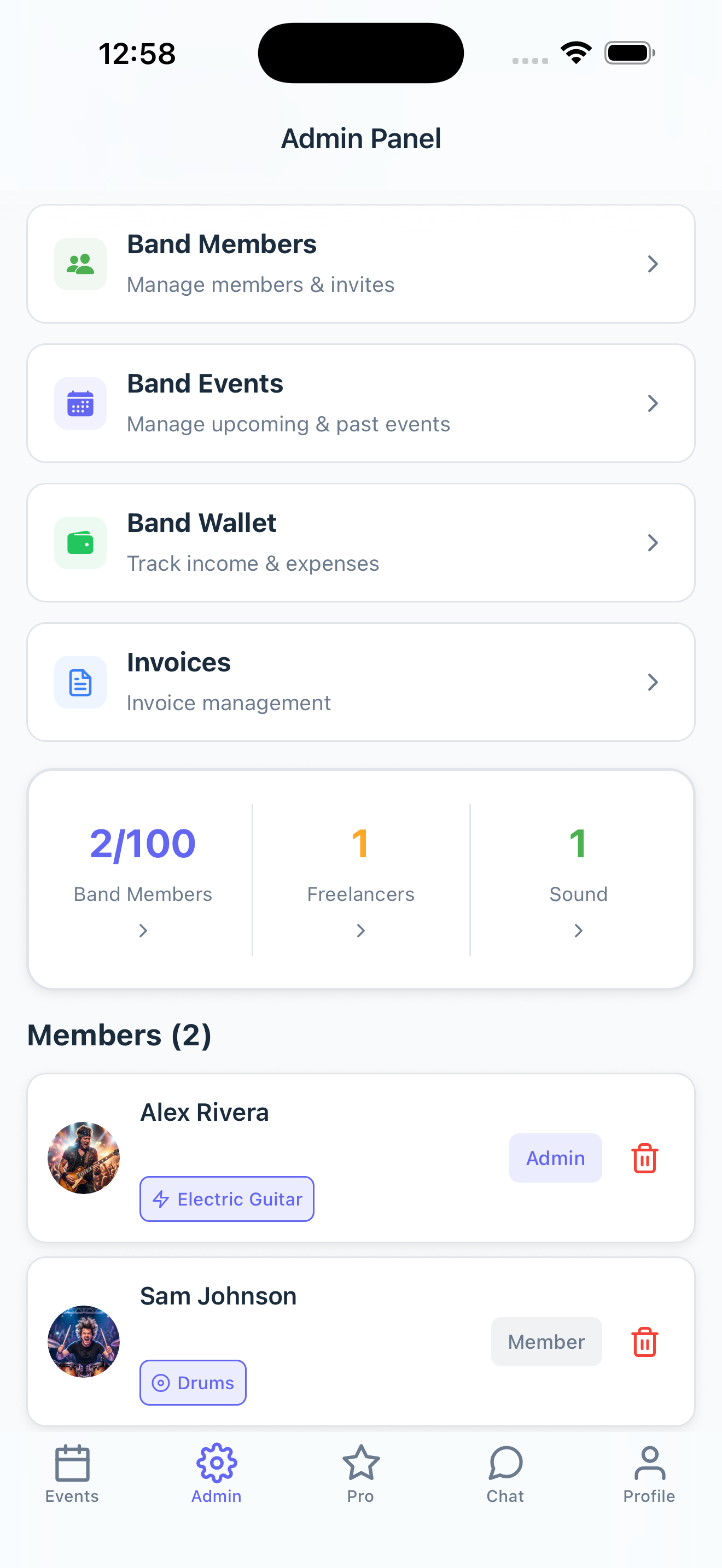The height and width of the screenshot is (1568, 722).
Task: Switch to the Chat tab
Action: coord(505,1473)
